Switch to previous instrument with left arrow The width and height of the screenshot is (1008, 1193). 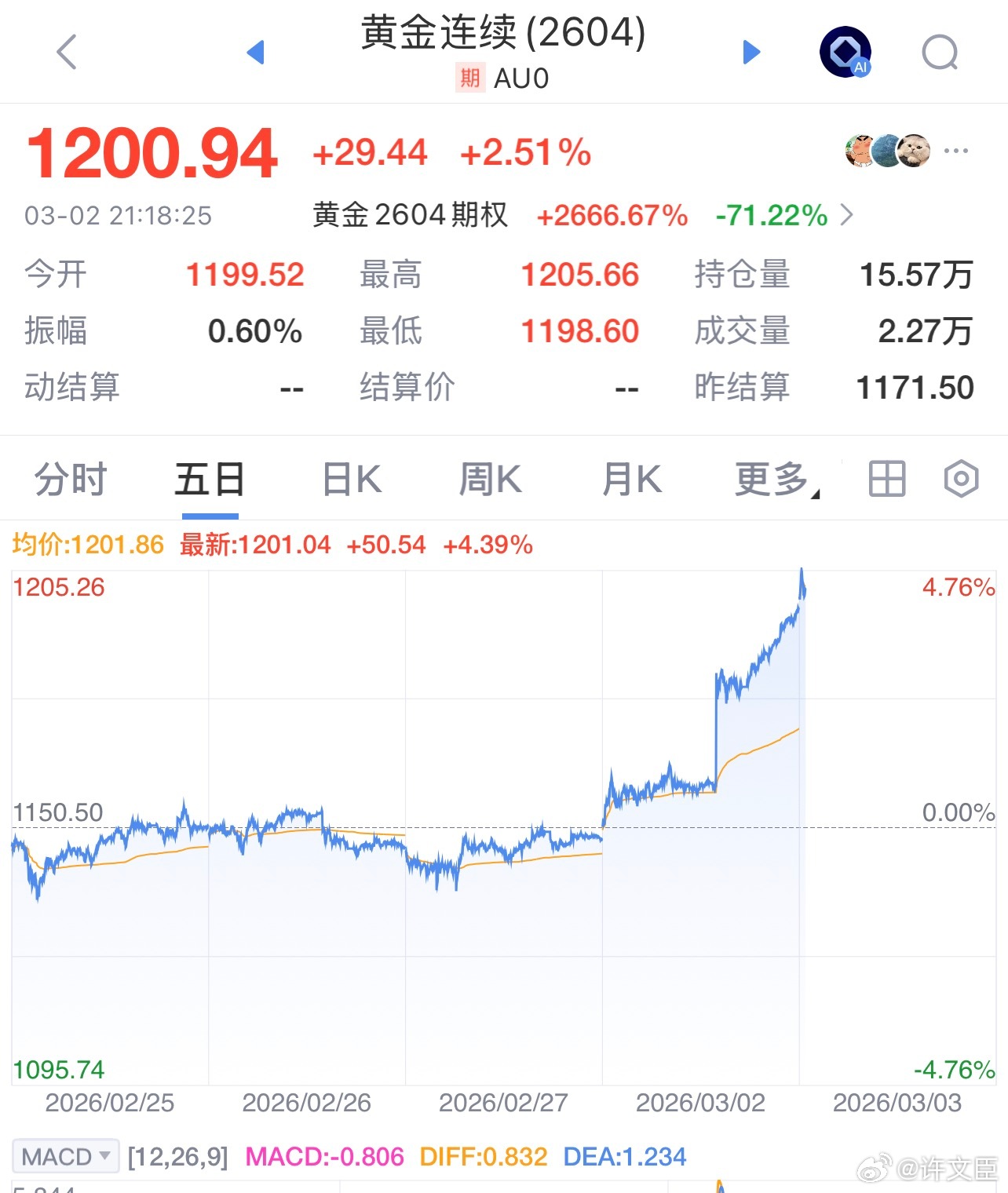[x=256, y=52]
